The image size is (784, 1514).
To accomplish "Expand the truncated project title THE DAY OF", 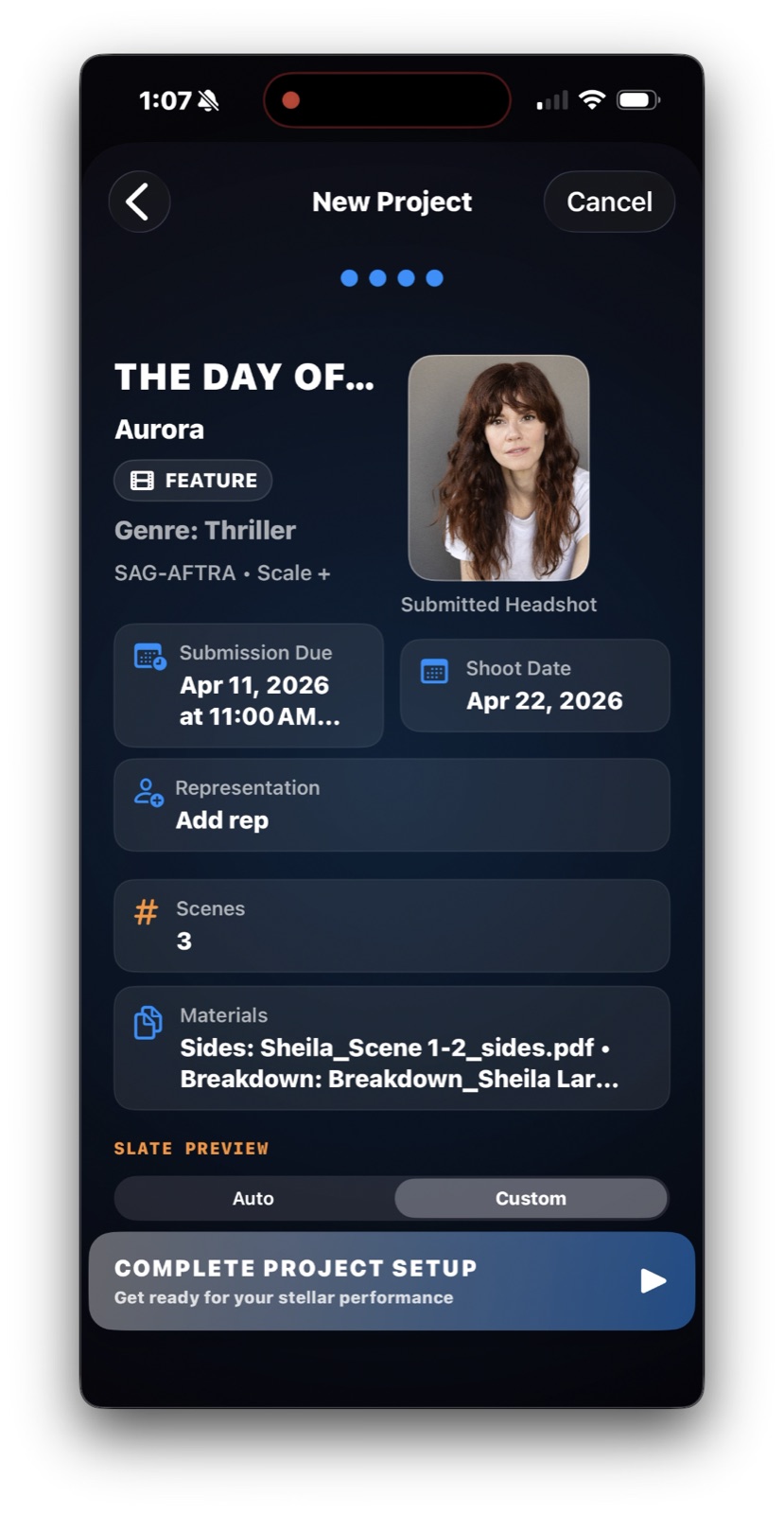I will coord(244,376).
